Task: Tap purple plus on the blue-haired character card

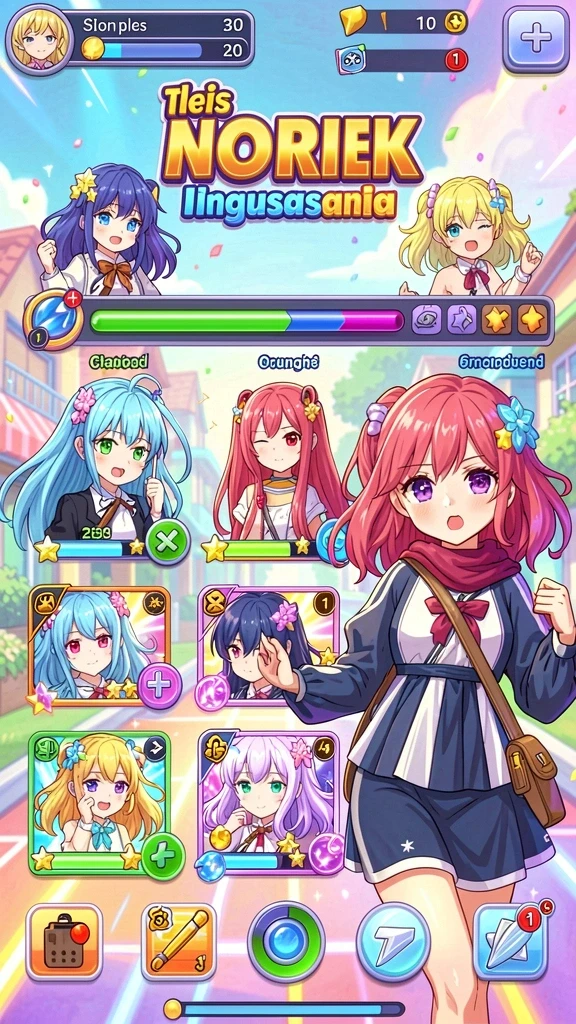Action: click(159, 686)
